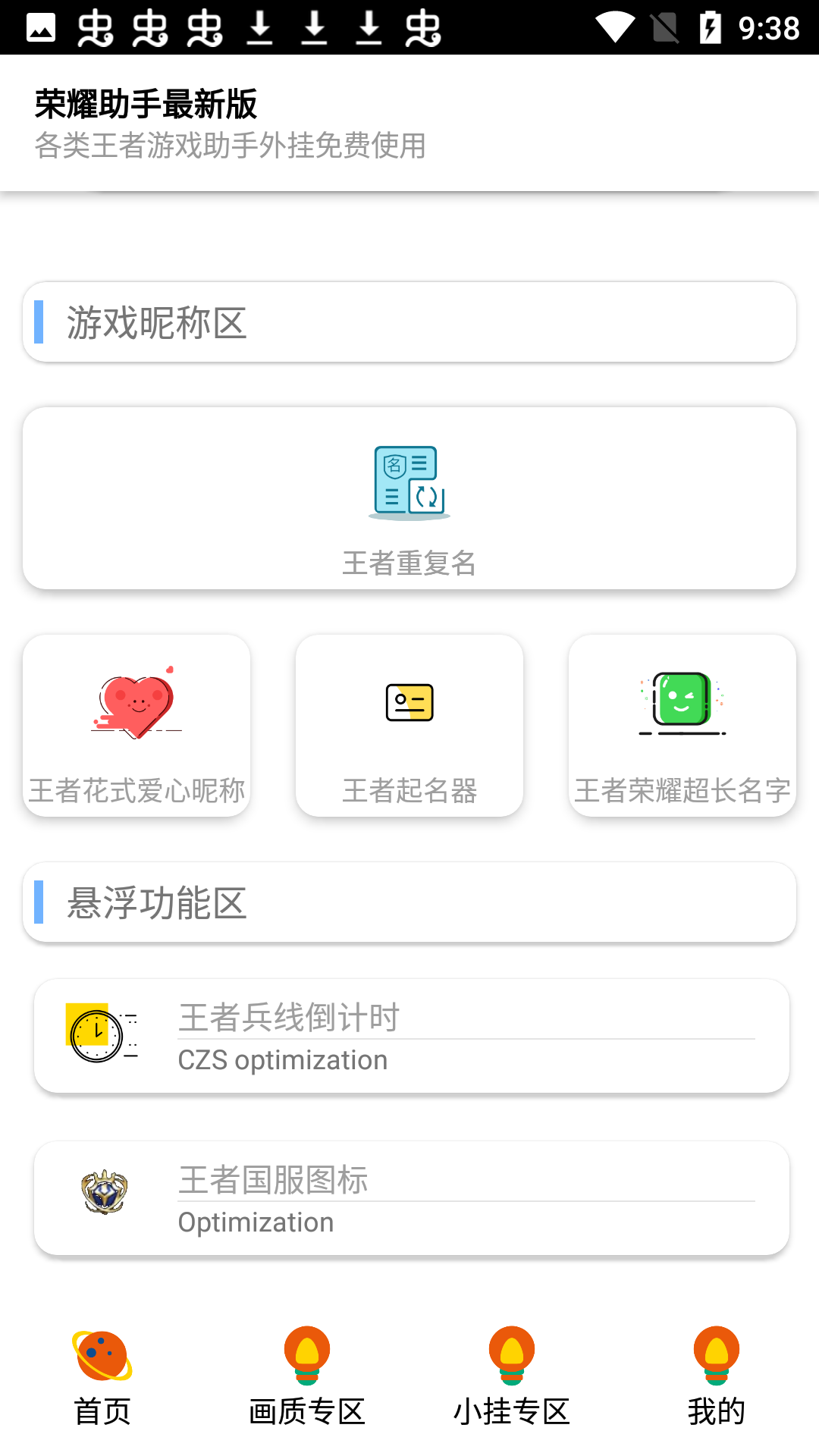This screenshot has width=819, height=1456.
Task: Open 王者兵线倒计时 CZS optimization entry
Action: pos(409,1037)
